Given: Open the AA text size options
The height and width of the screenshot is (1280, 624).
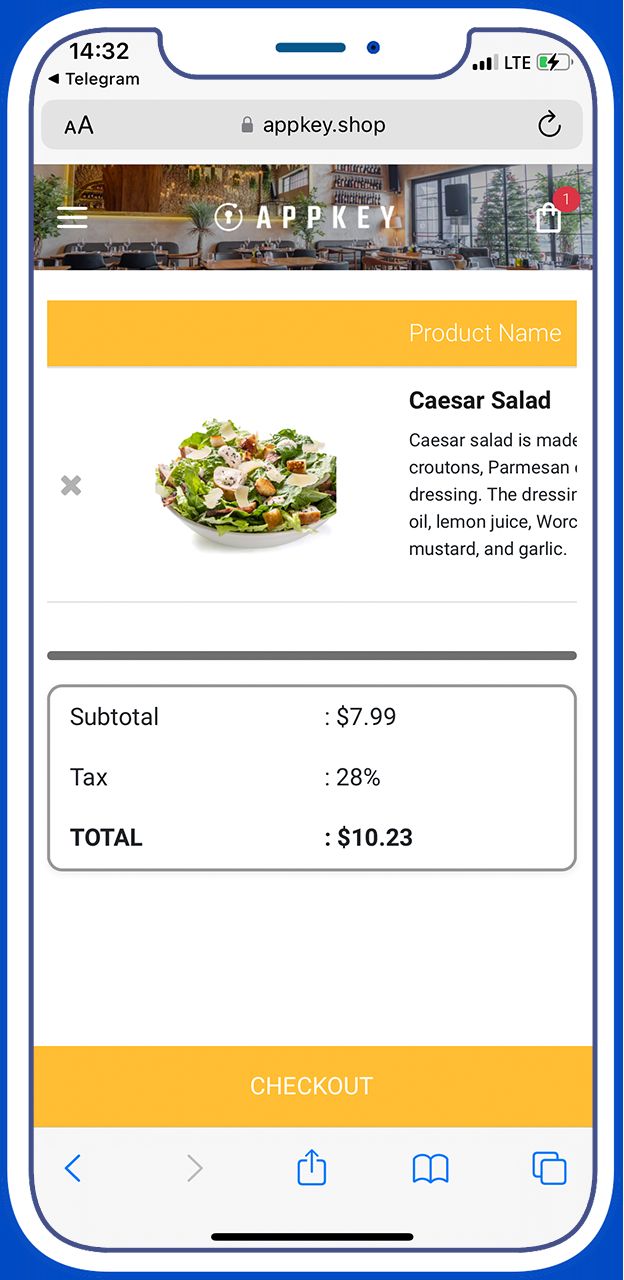Looking at the screenshot, I should (79, 126).
